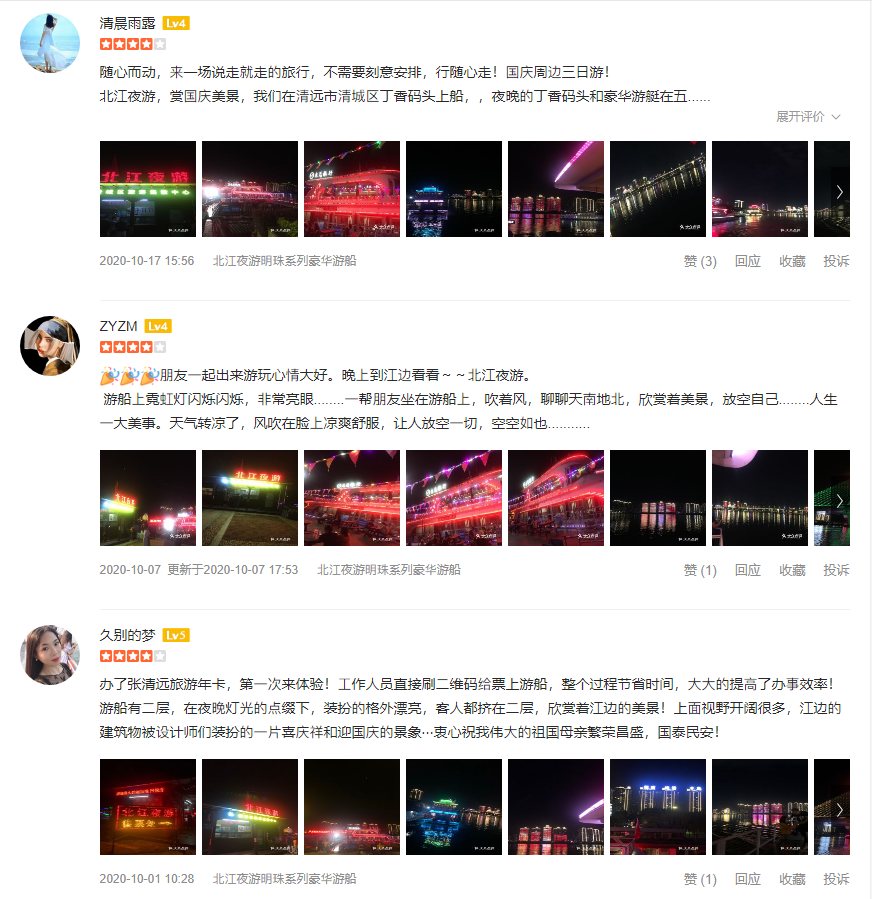
Task: Show next photos in 久别的梦's gallery
Action: coord(839,808)
